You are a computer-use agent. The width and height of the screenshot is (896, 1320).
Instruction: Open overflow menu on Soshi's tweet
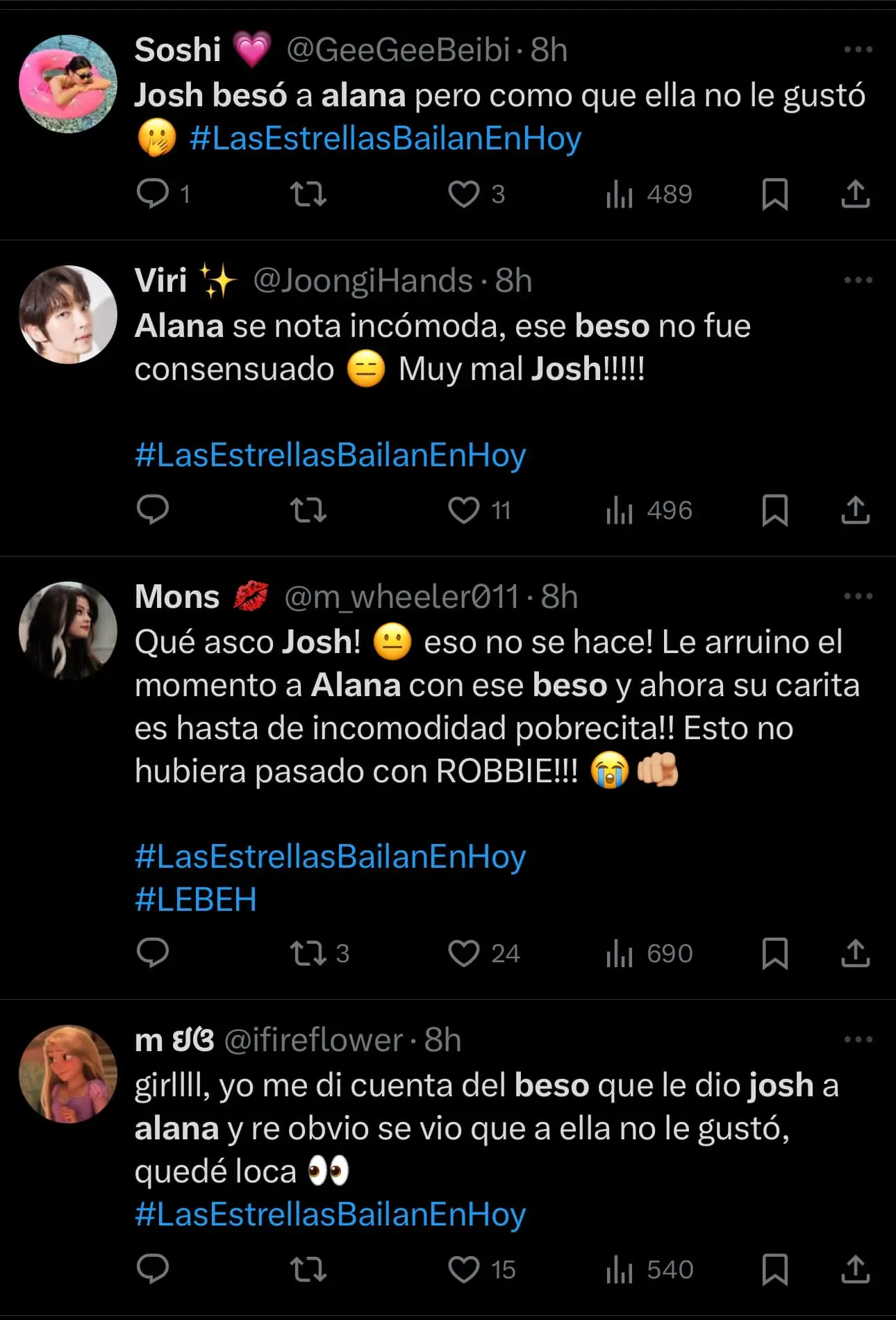[x=858, y=49]
